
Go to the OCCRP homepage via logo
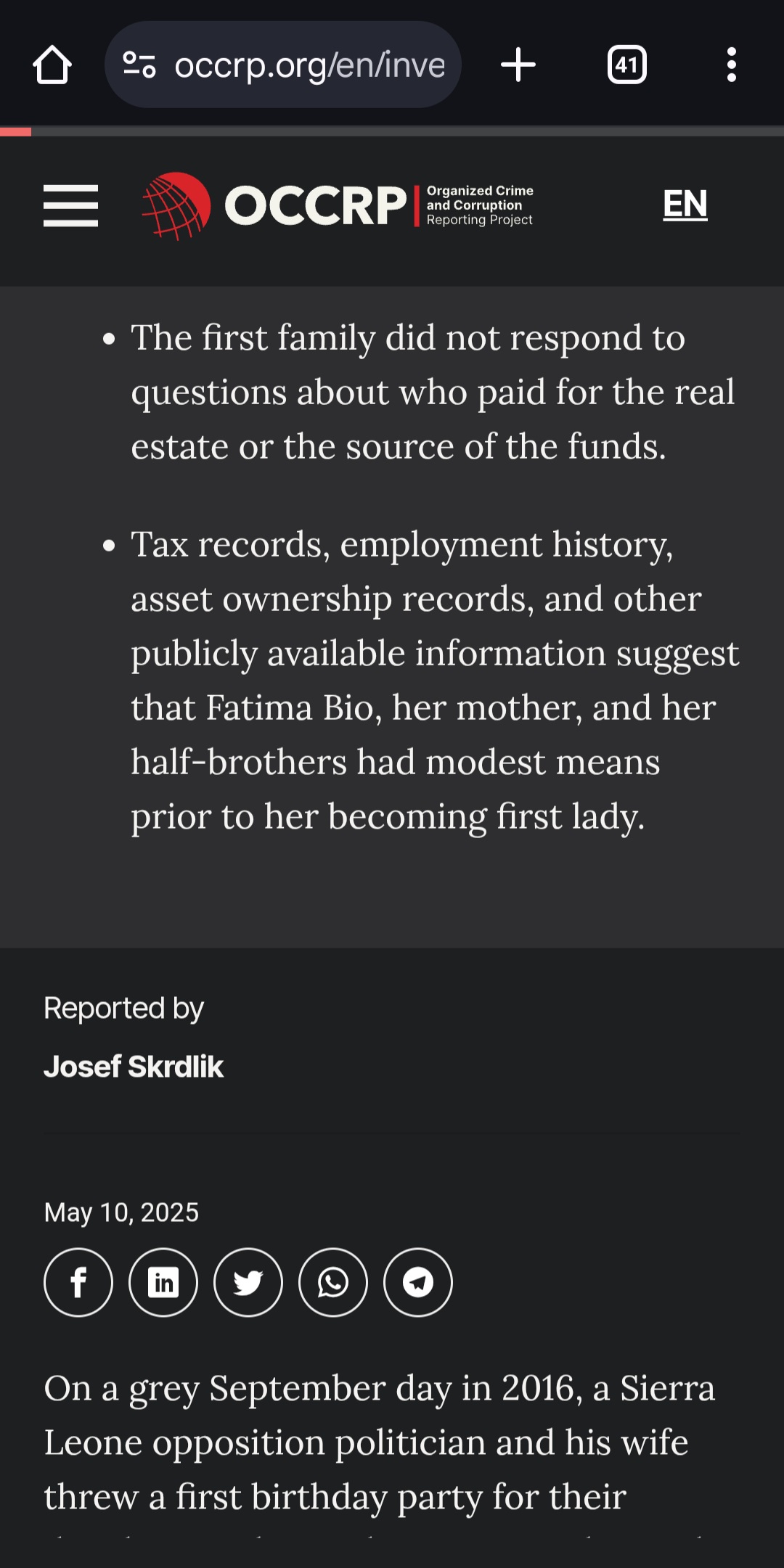(x=338, y=205)
